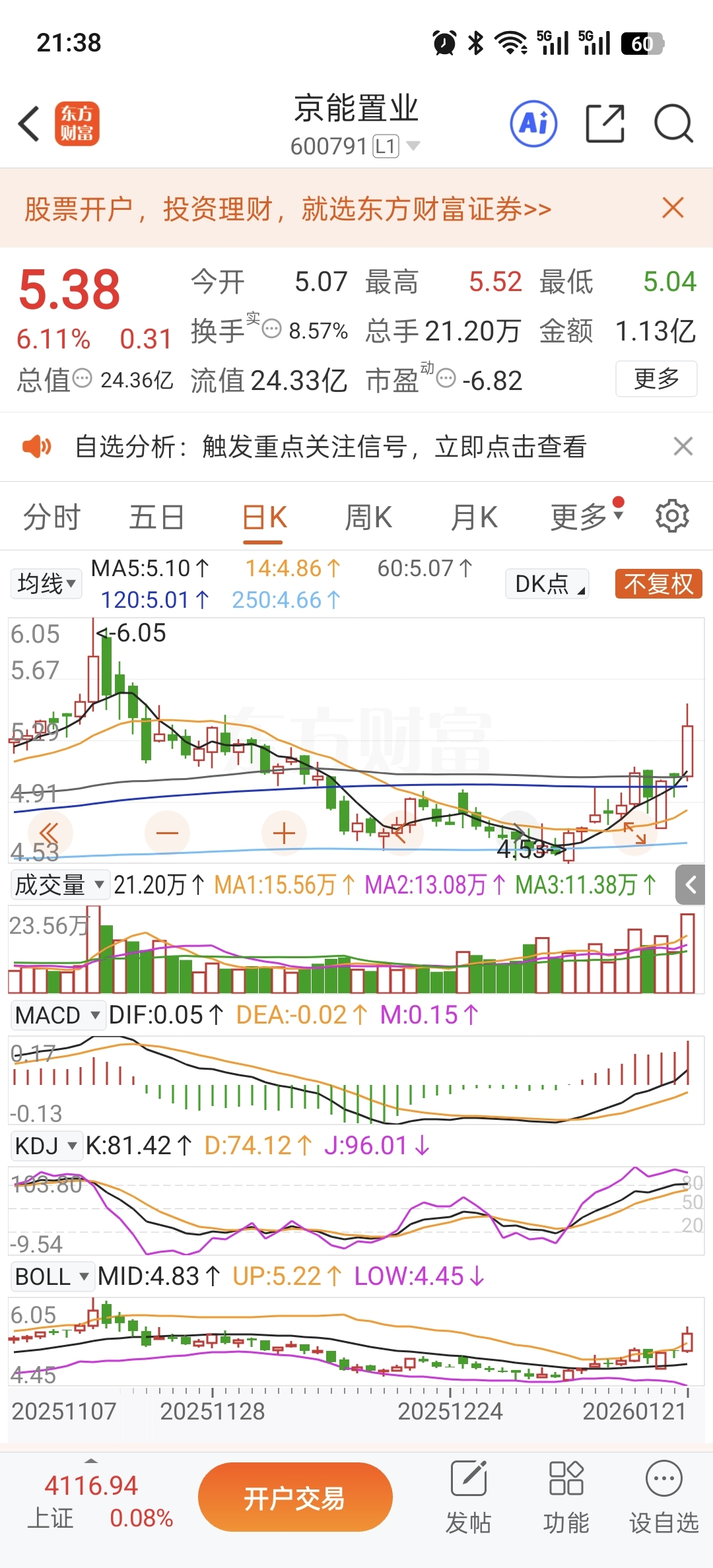Image resolution: width=713 pixels, height=1568 pixels.
Task: Open the 成交量 indicator dropdown
Action: [59, 885]
